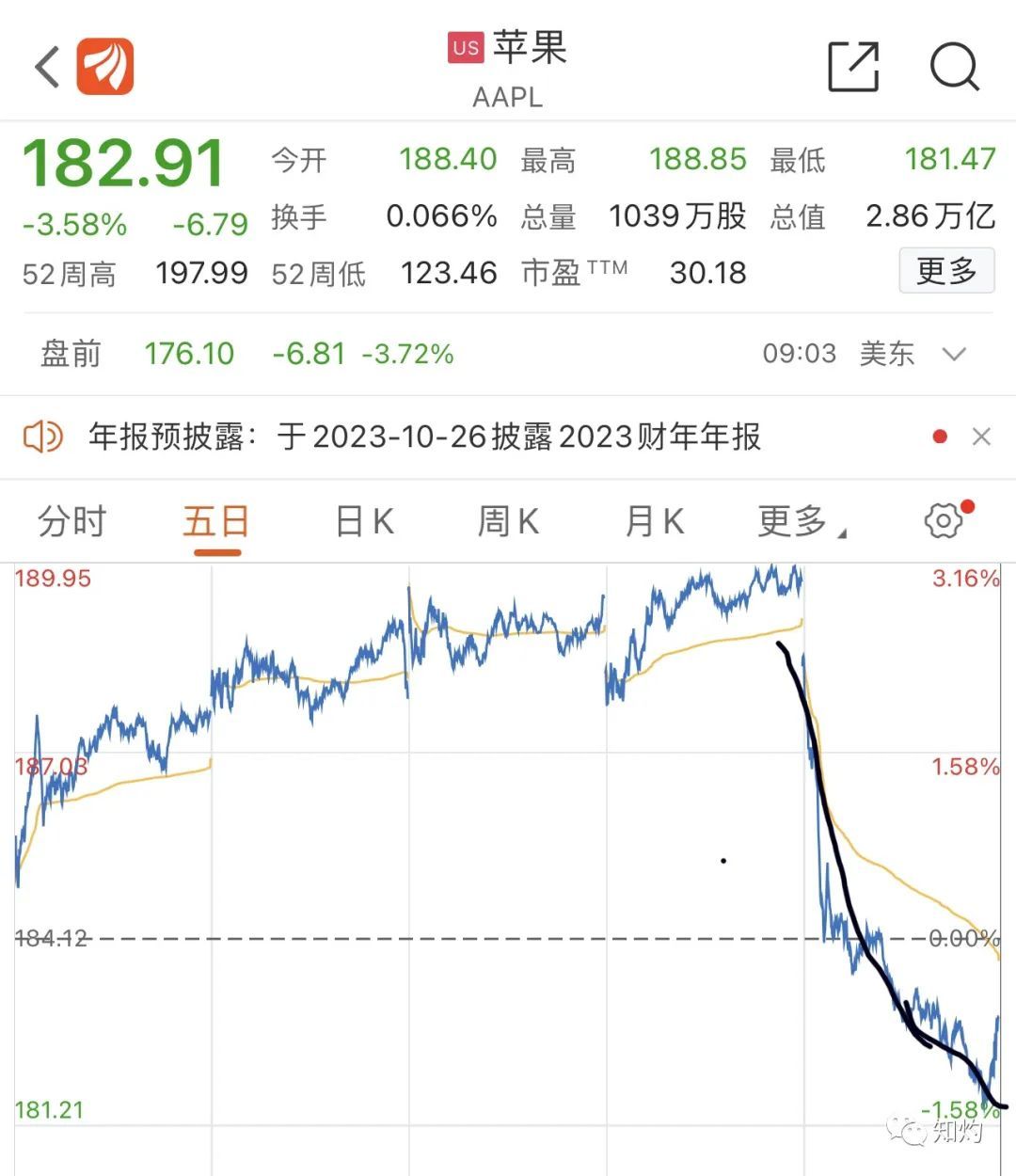
Task: Open the search magnifier
Action: (x=954, y=67)
